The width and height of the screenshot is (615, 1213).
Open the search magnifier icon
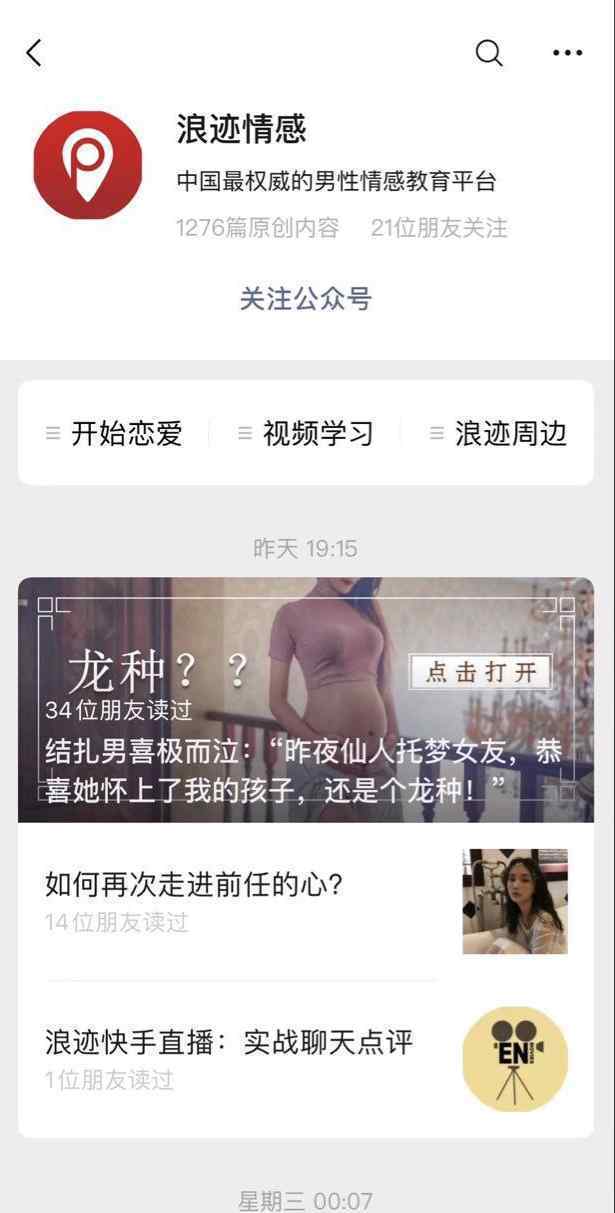tap(489, 53)
